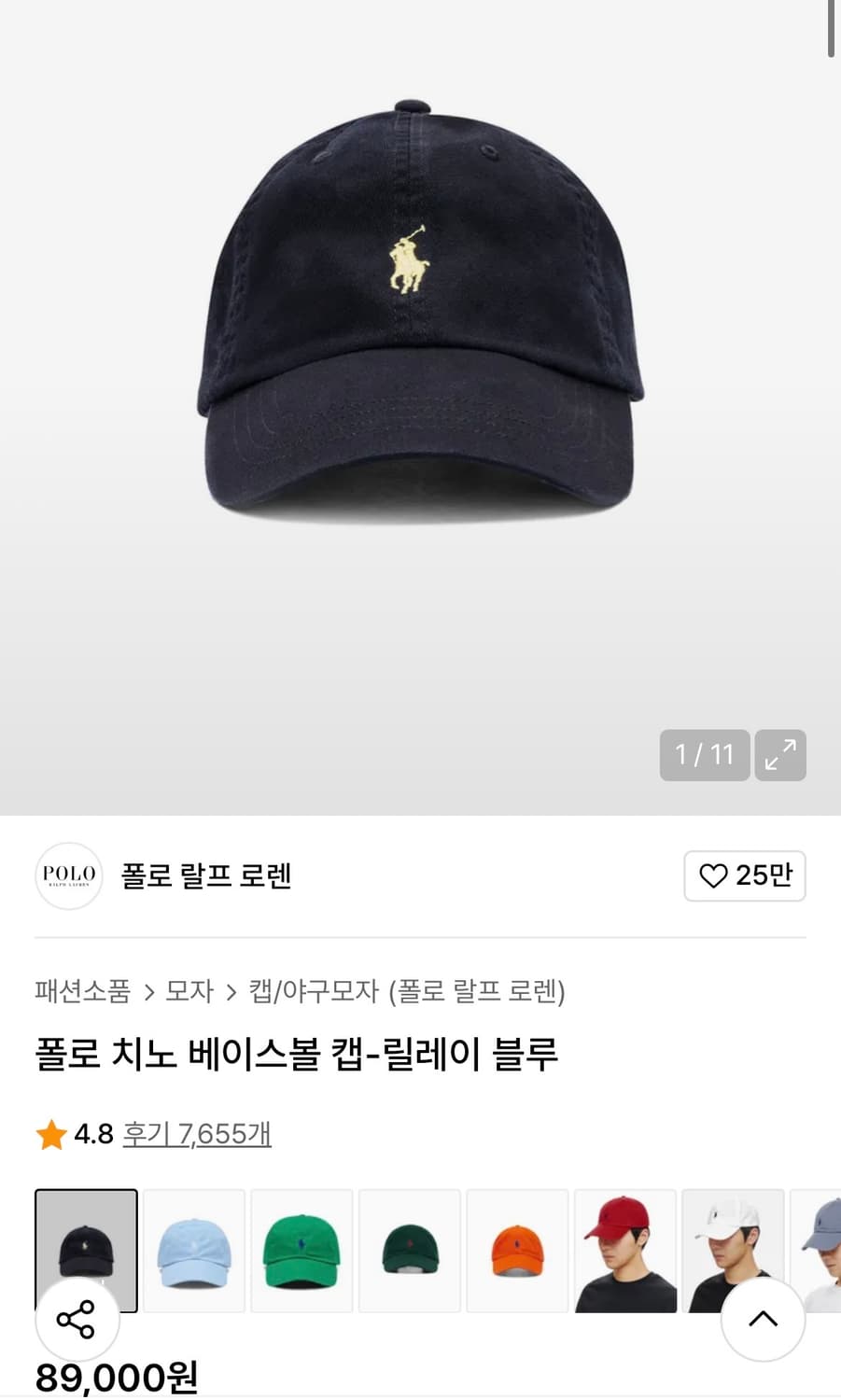Tap the breadcrumb arrow after 패션소품
The image size is (841, 1400).
click(x=149, y=992)
